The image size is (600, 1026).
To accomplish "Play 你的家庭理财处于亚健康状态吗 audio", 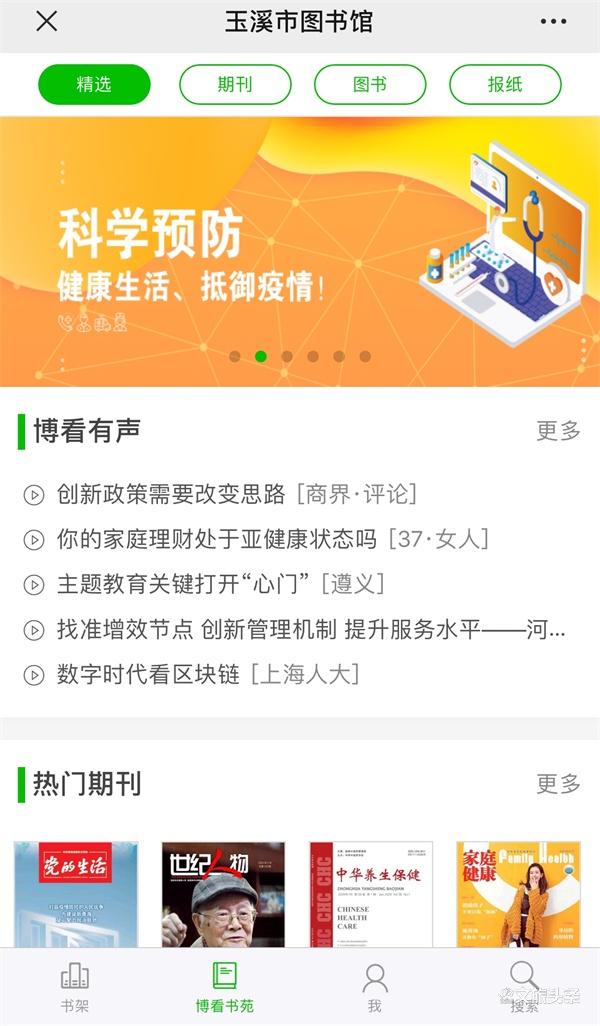I will coord(216,539).
